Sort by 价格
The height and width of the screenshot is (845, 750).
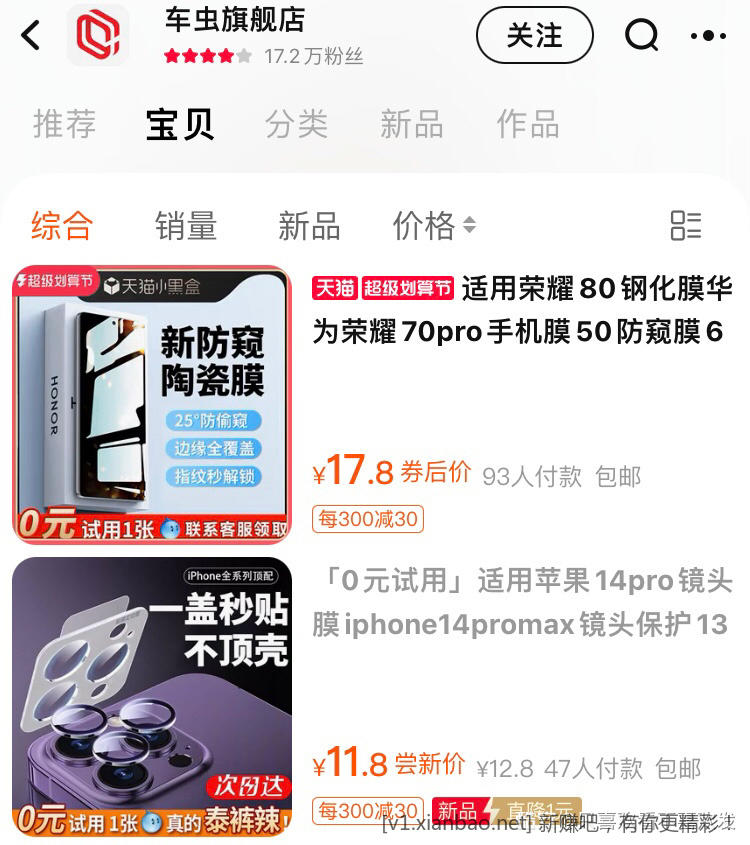click(x=433, y=226)
